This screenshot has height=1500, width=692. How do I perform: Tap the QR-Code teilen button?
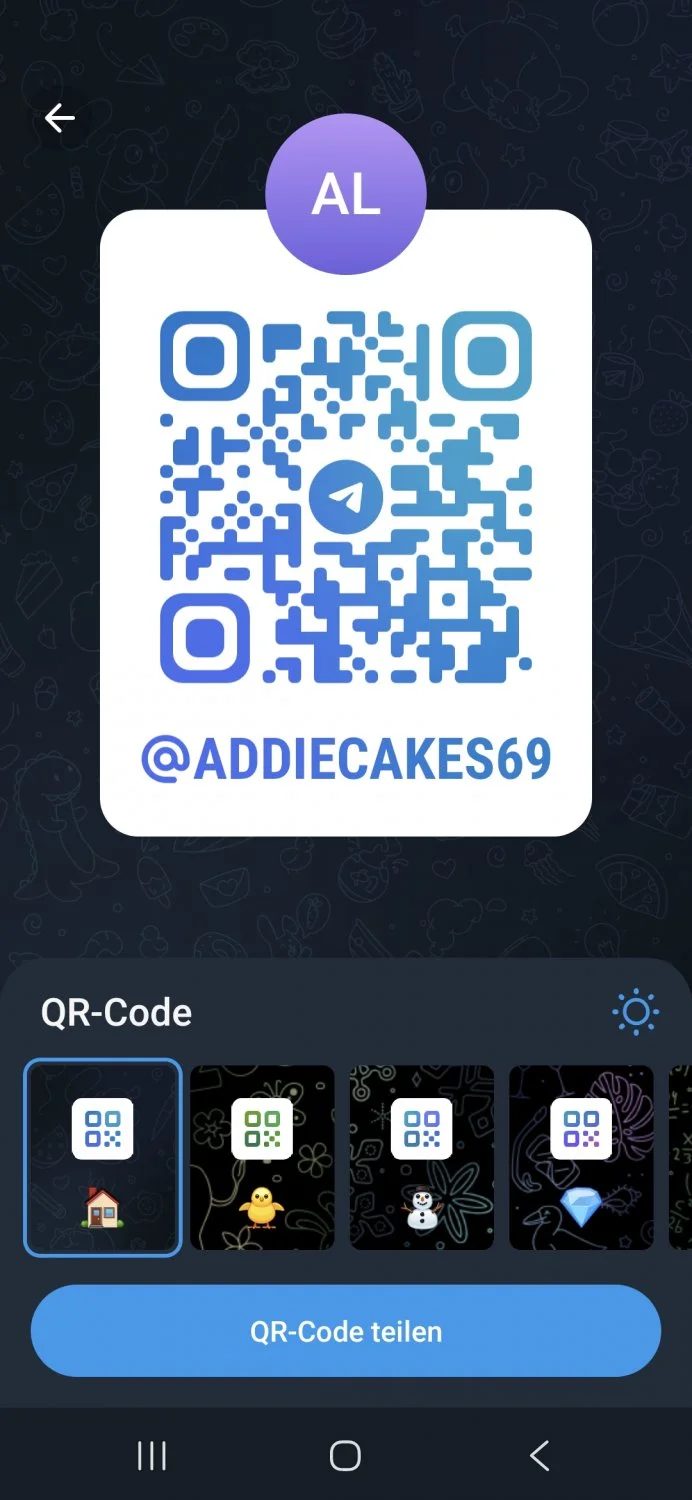click(346, 1331)
